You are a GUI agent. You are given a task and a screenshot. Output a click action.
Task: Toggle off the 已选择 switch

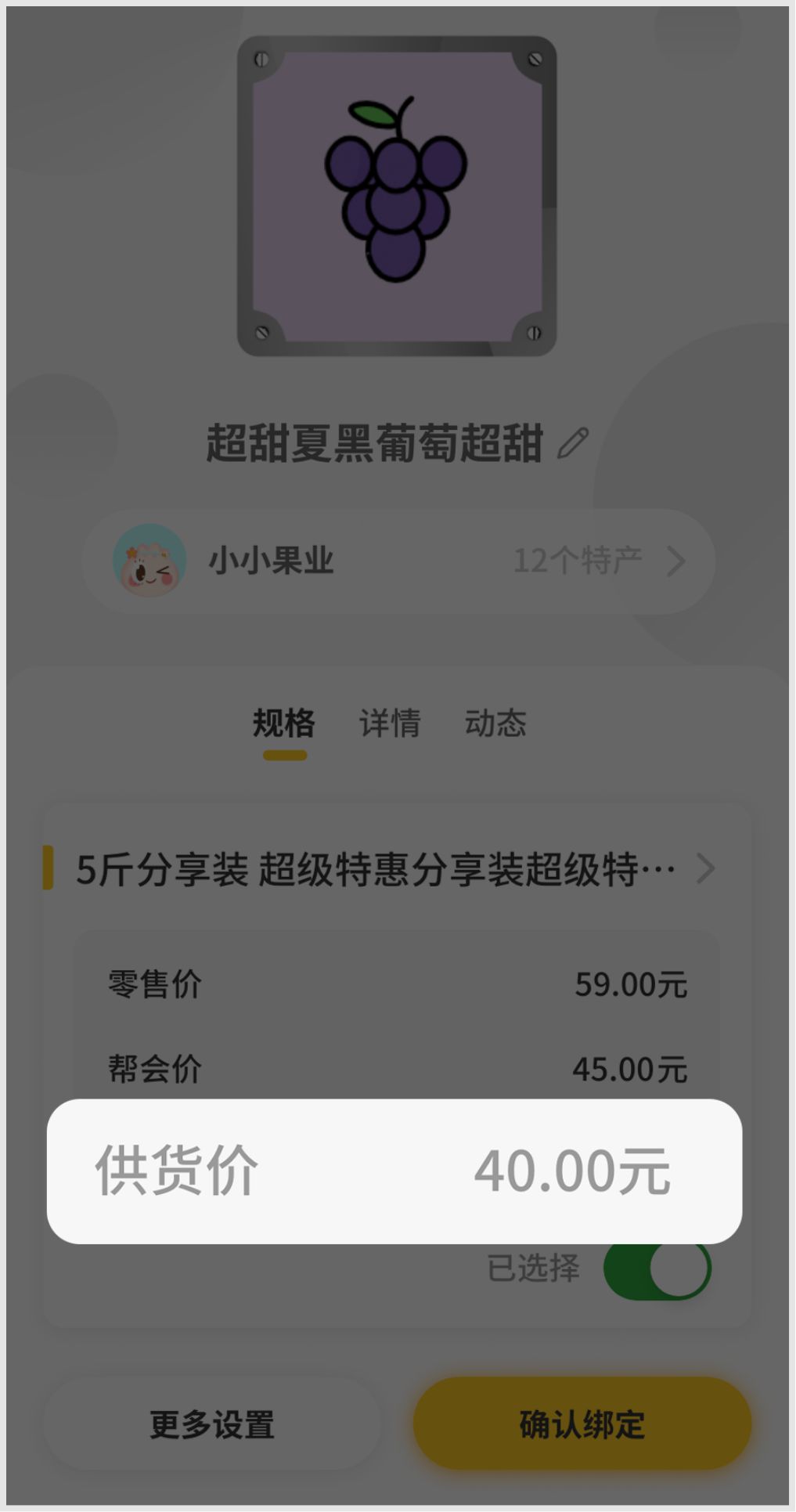pos(657,1268)
